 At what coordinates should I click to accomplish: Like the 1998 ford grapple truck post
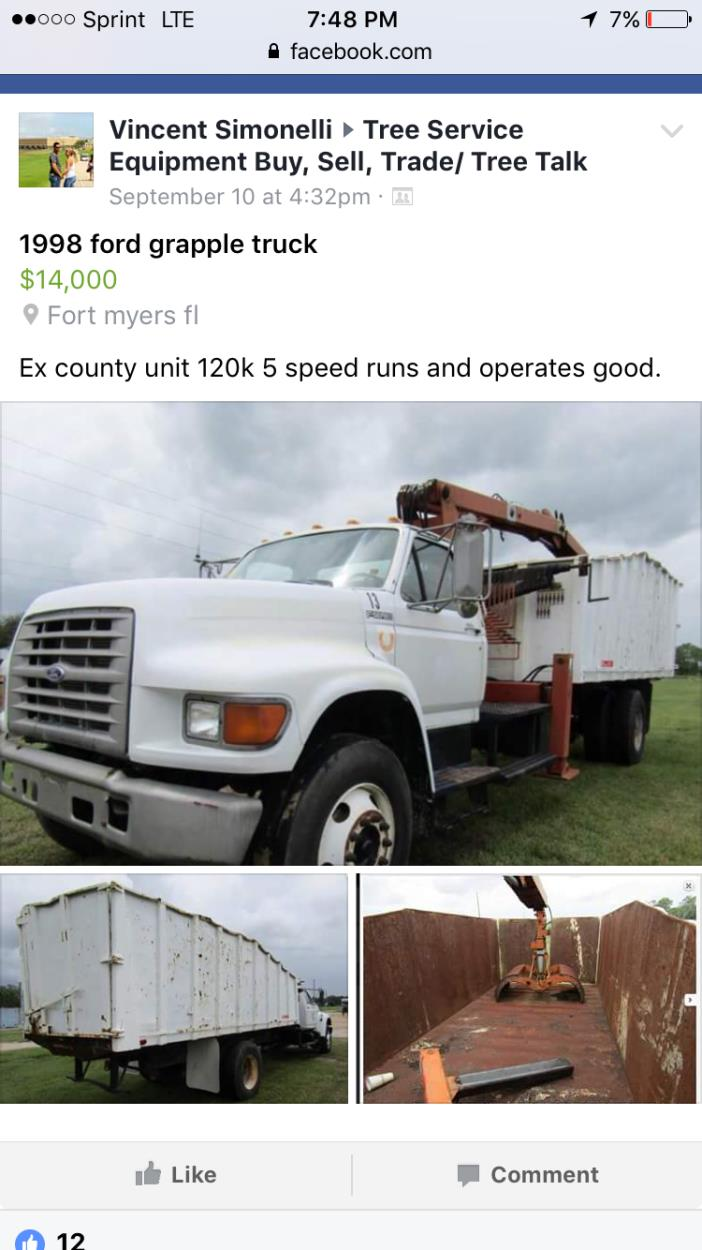point(176,1175)
